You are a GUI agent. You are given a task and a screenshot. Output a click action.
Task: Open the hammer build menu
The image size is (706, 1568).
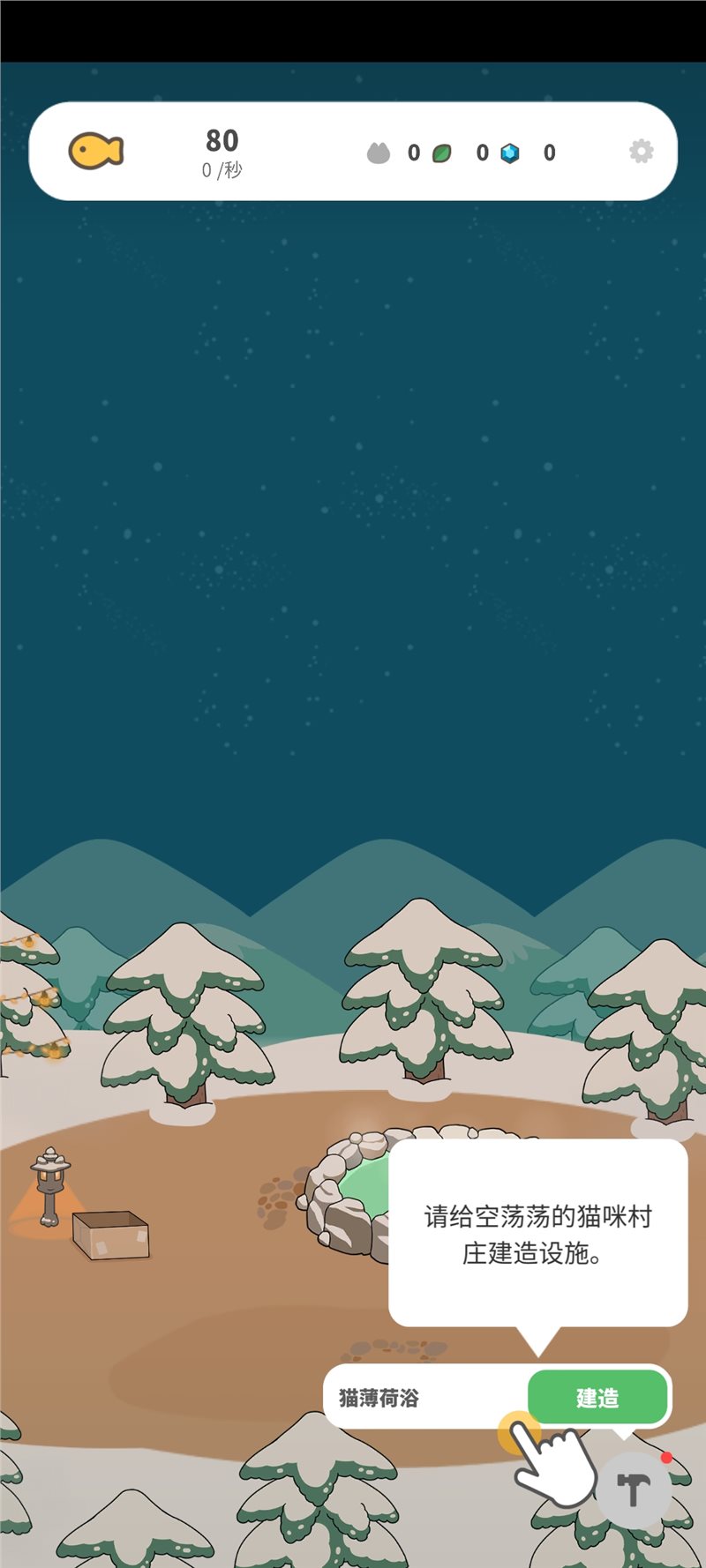(633, 1490)
